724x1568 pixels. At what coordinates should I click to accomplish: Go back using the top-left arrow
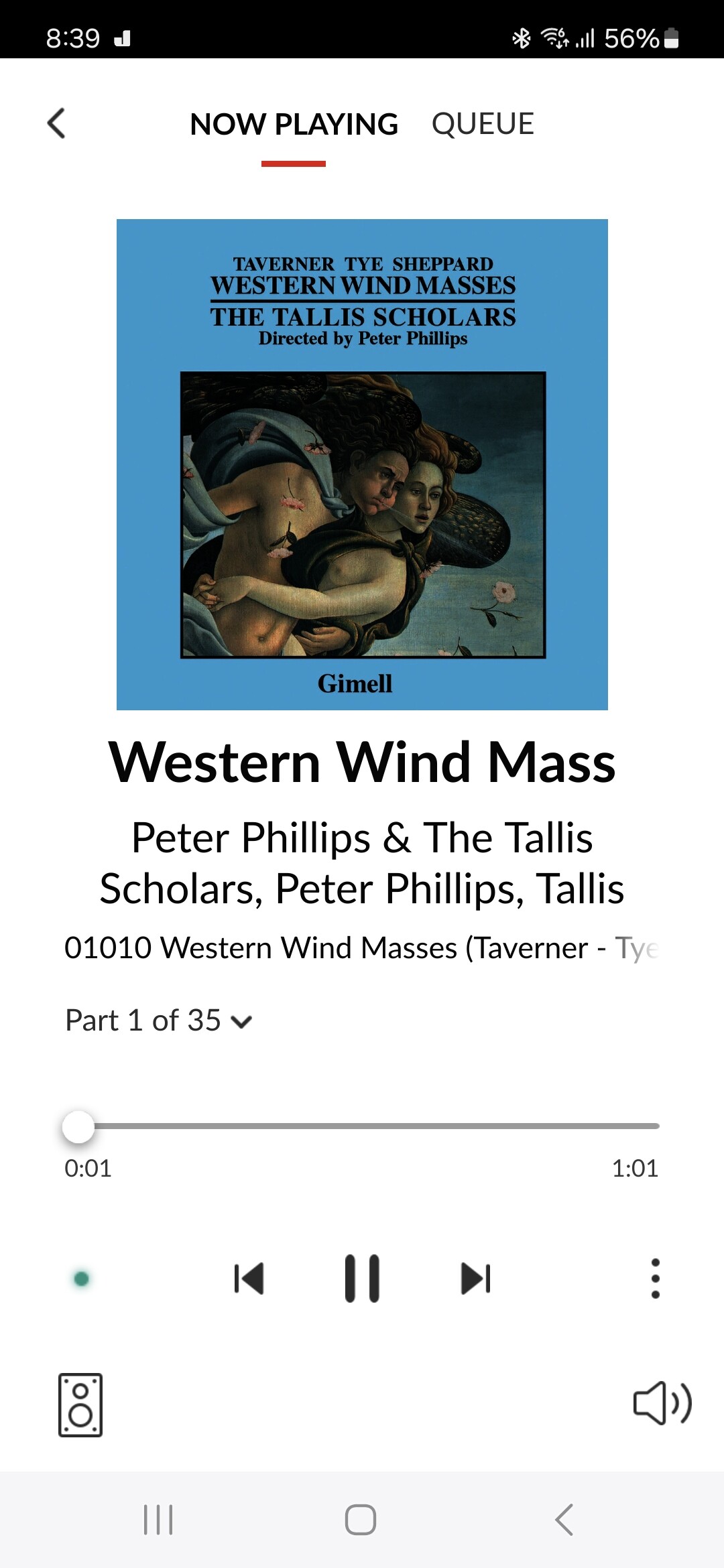tap(56, 123)
